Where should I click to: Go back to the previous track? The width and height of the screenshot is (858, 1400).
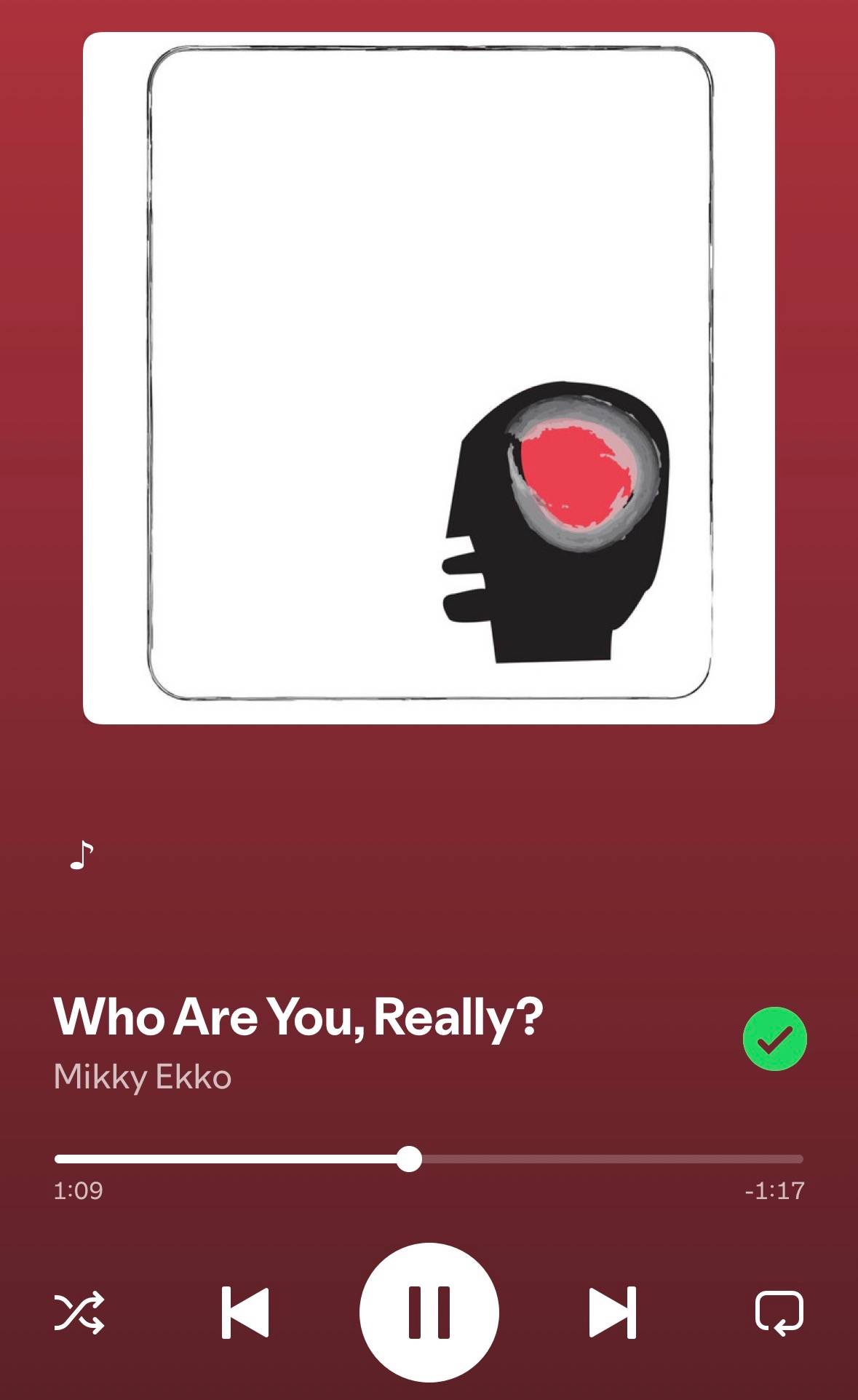click(x=245, y=1313)
